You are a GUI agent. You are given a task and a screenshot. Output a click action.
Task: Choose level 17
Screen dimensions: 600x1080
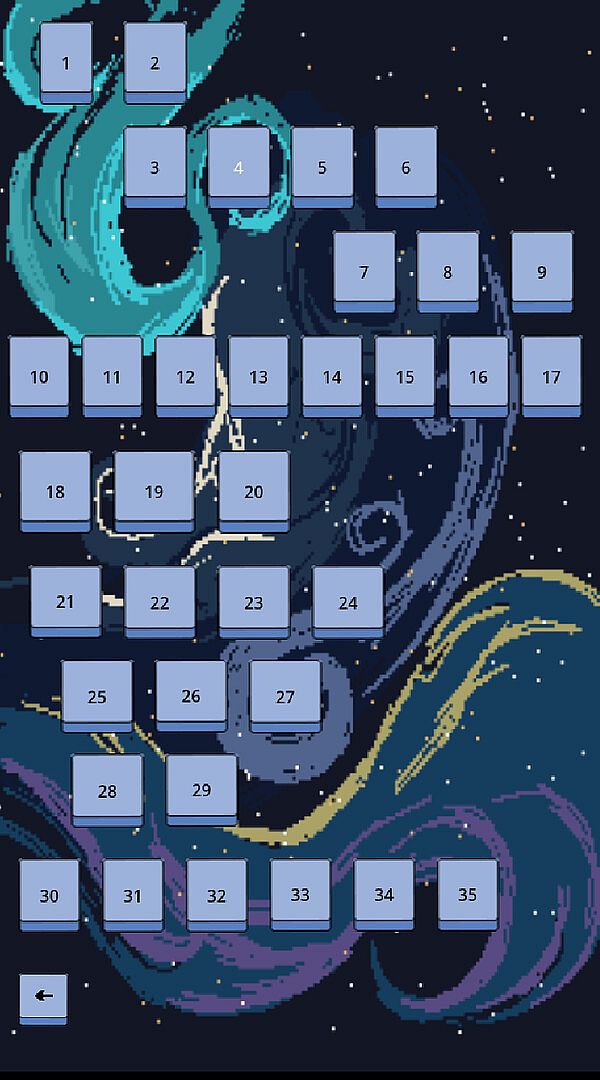[x=551, y=376]
